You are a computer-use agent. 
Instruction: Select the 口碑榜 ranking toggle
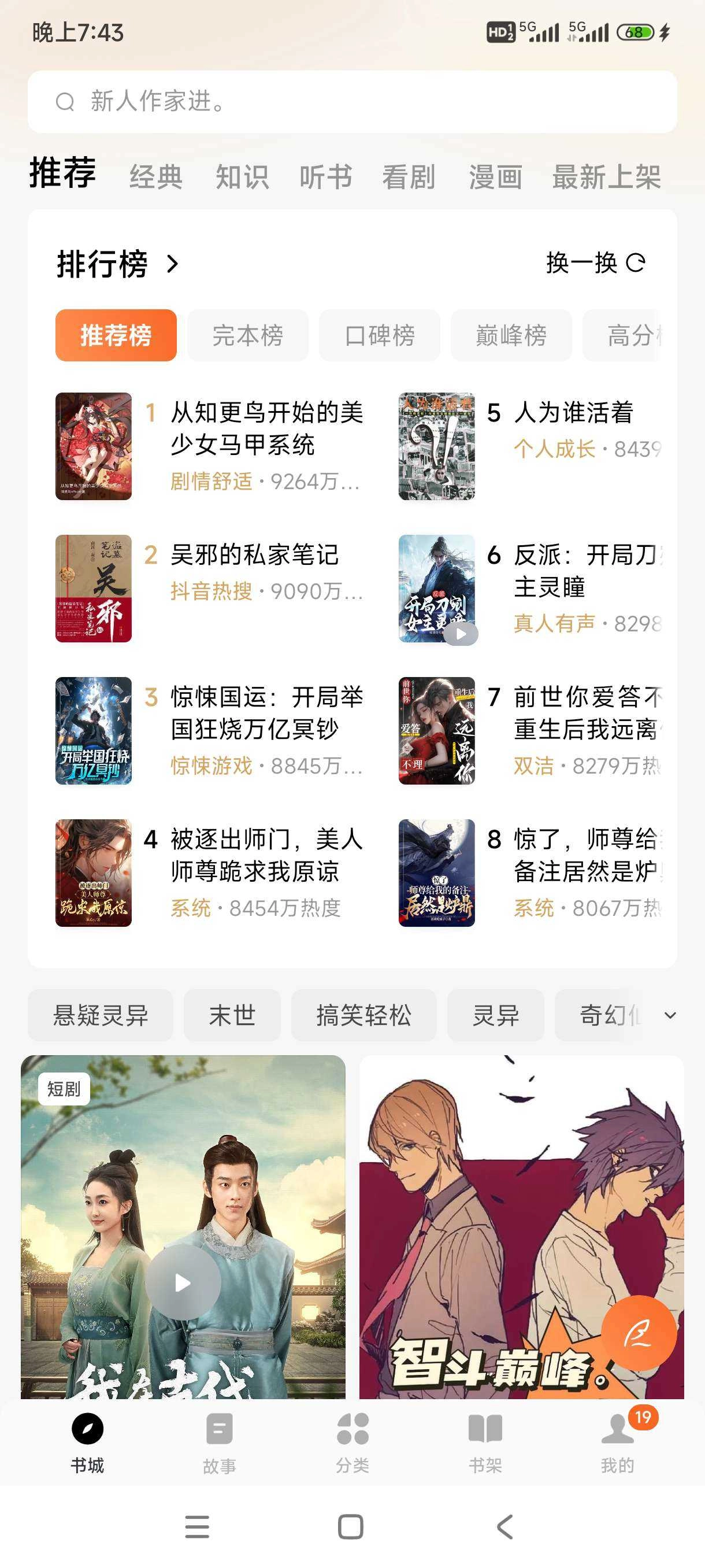(x=380, y=335)
